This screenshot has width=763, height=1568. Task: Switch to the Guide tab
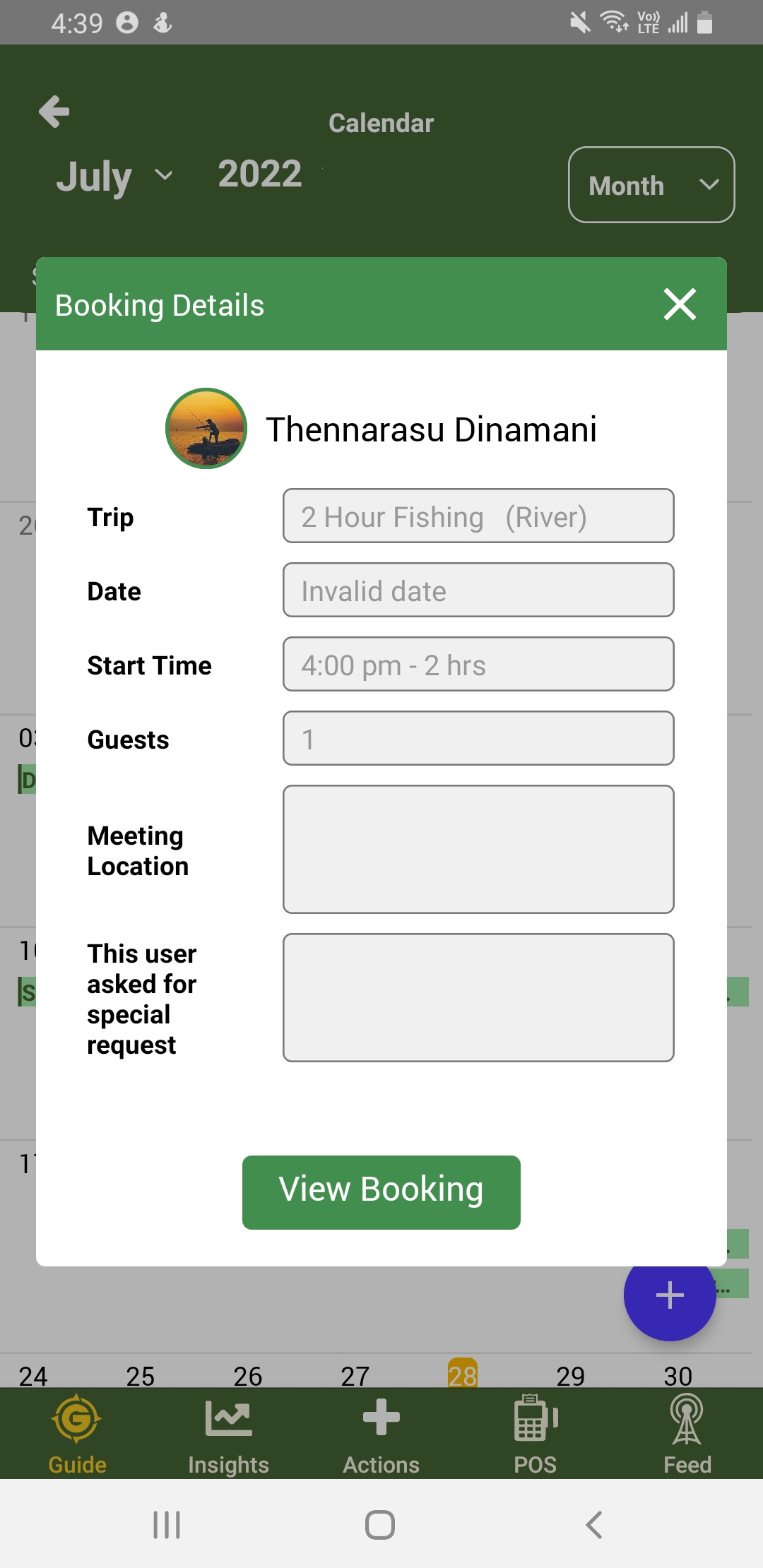77,1434
